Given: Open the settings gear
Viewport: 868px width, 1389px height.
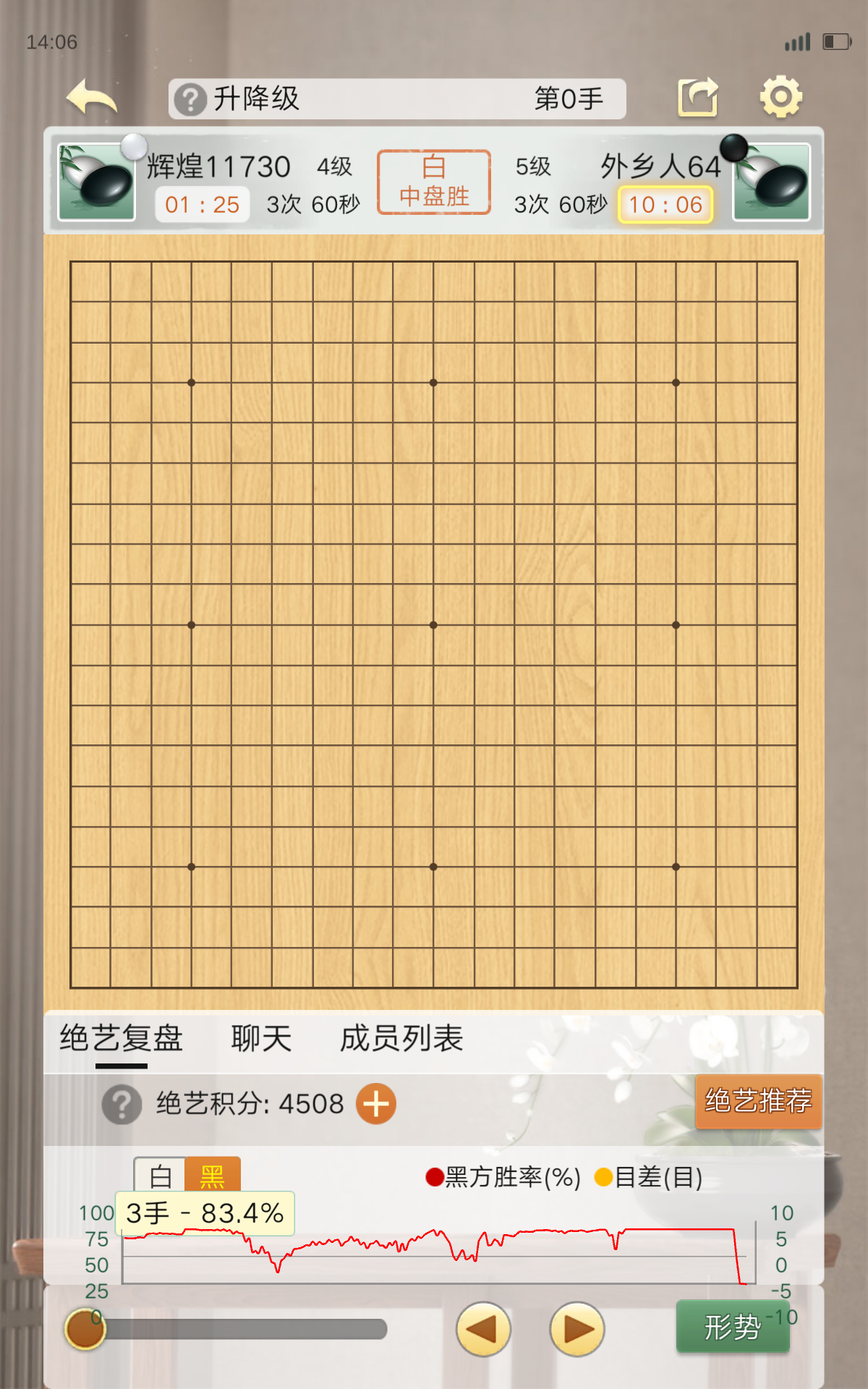Looking at the screenshot, I should point(780,98).
